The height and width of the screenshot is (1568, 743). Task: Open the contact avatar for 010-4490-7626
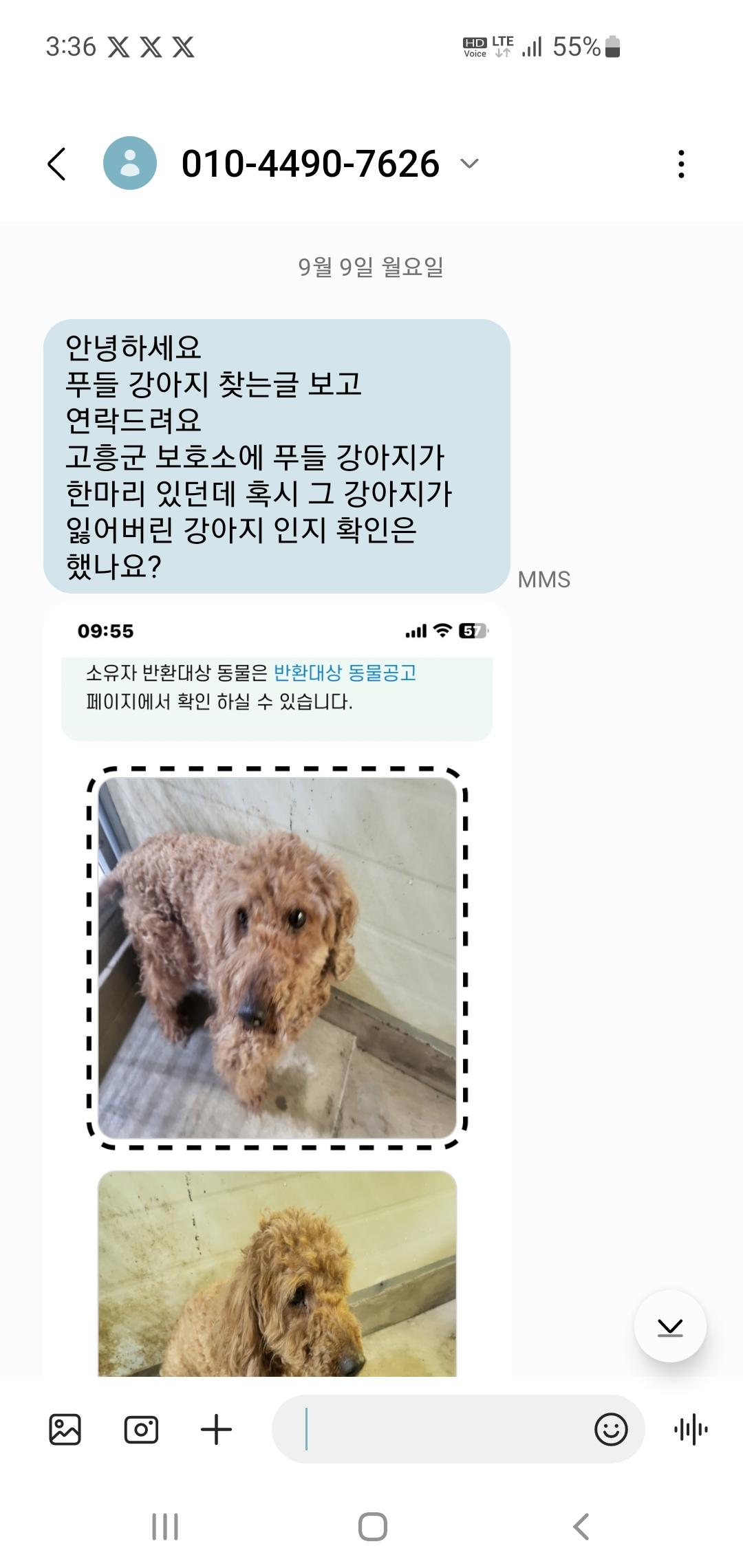pos(129,164)
